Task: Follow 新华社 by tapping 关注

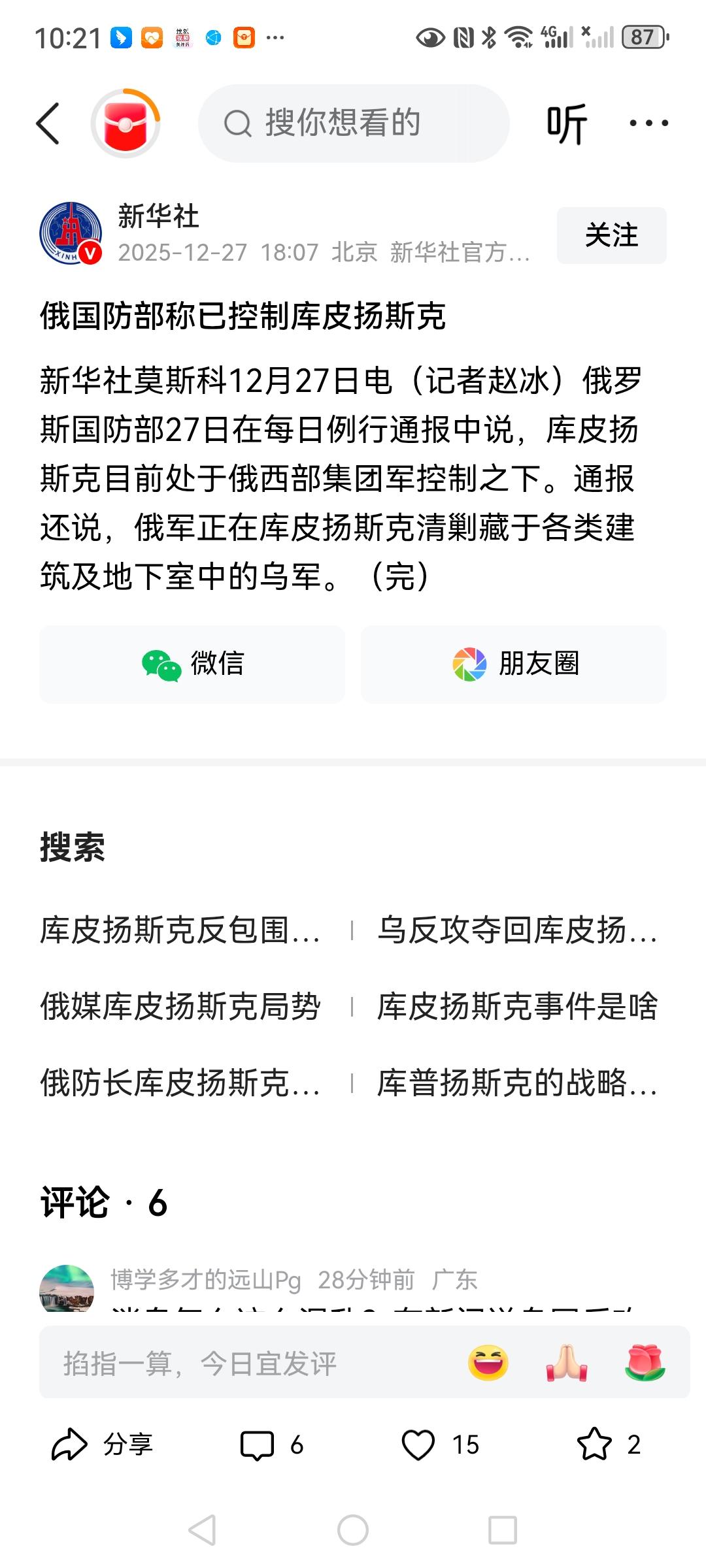Action: (613, 236)
